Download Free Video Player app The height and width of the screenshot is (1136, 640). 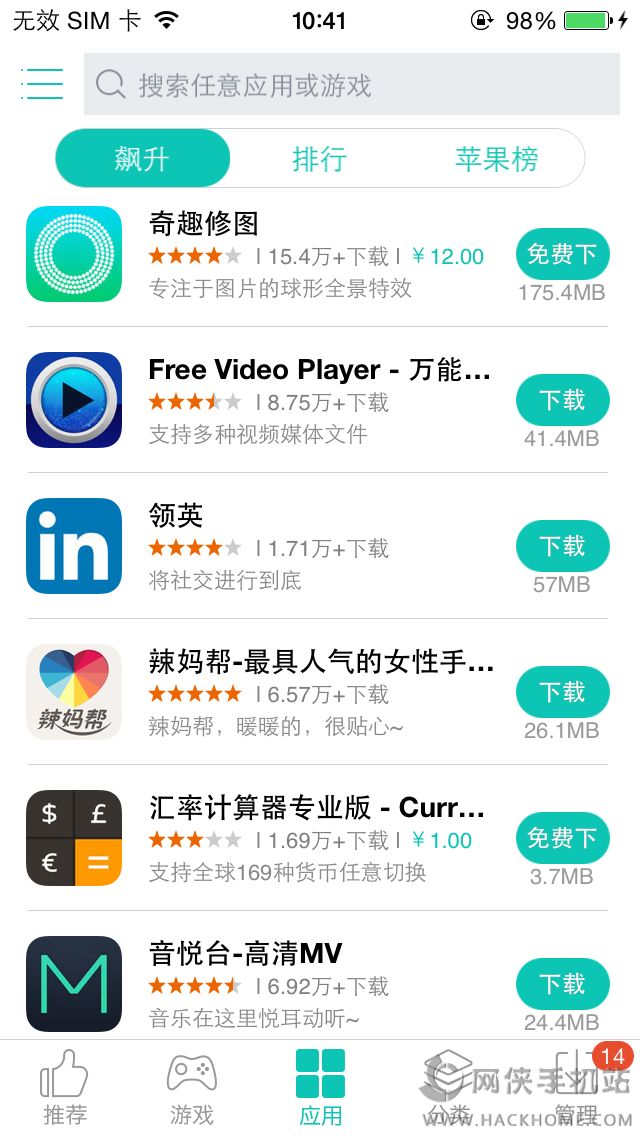point(562,400)
